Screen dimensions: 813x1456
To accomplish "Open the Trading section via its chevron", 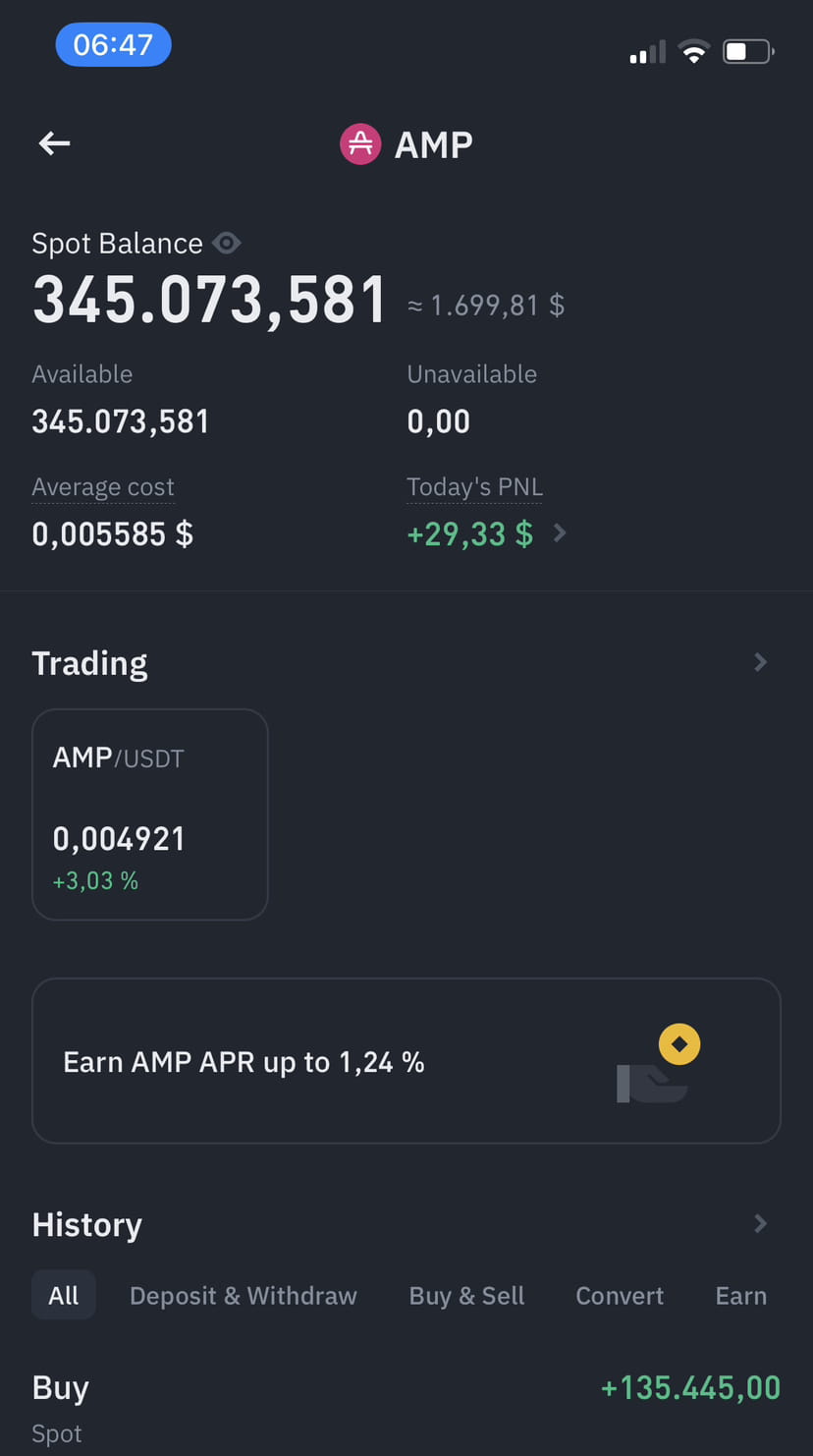I will point(760,662).
